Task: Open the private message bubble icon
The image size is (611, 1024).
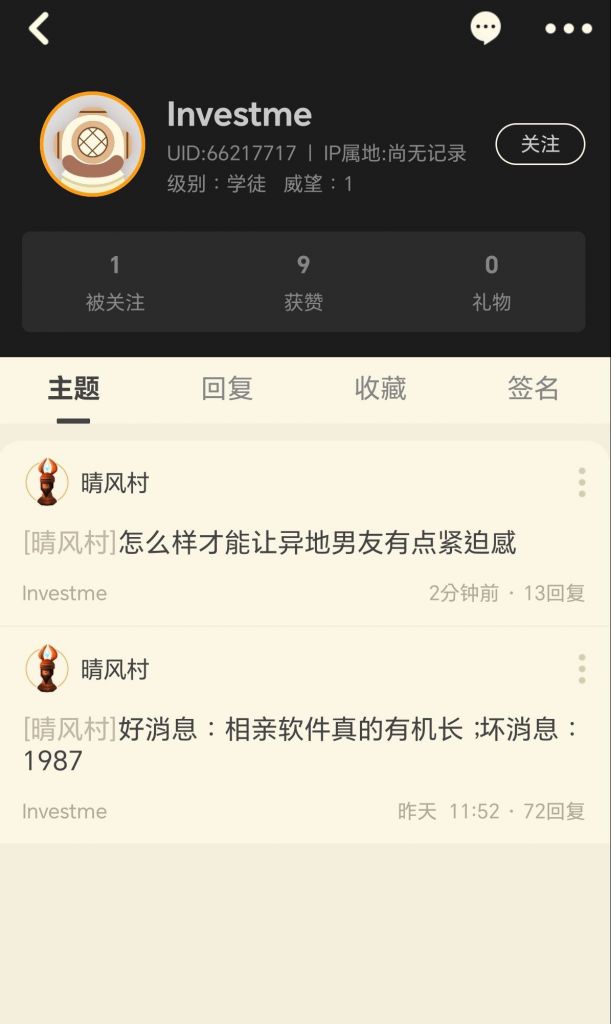Action: point(486,28)
